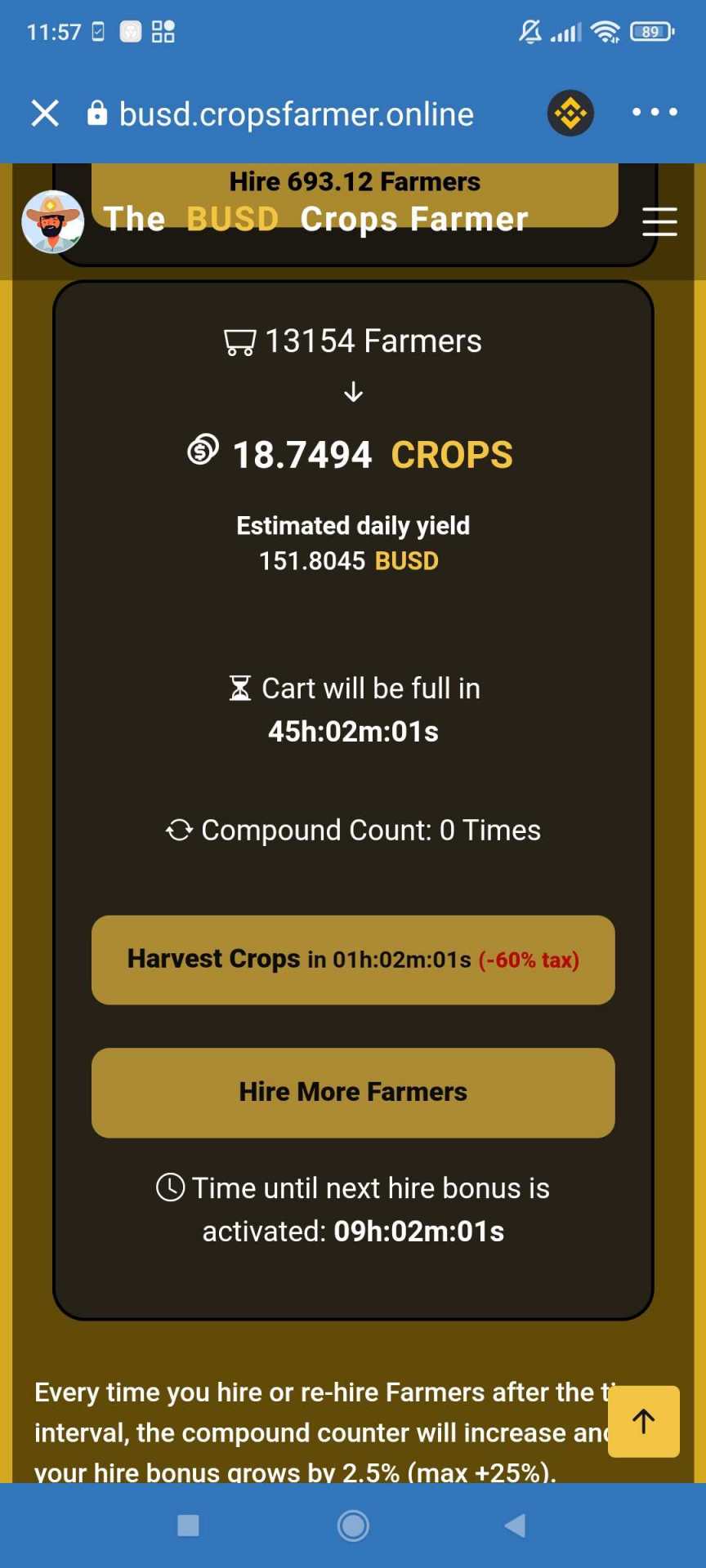Jump back to top with arrow button
The width and height of the screenshot is (706, 1568).
644,1422
